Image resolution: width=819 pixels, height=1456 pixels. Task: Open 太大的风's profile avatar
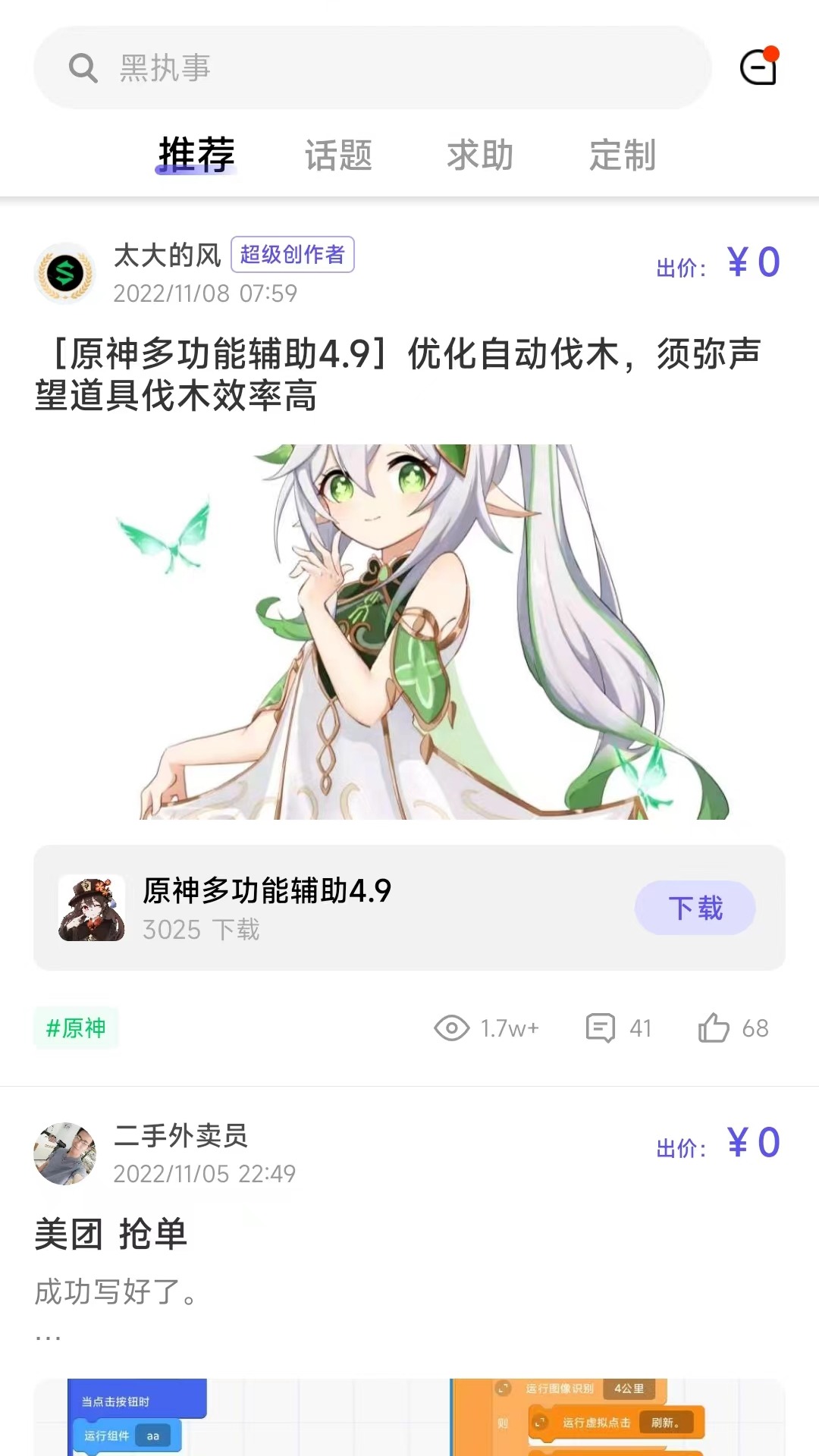tap(65, 273)
